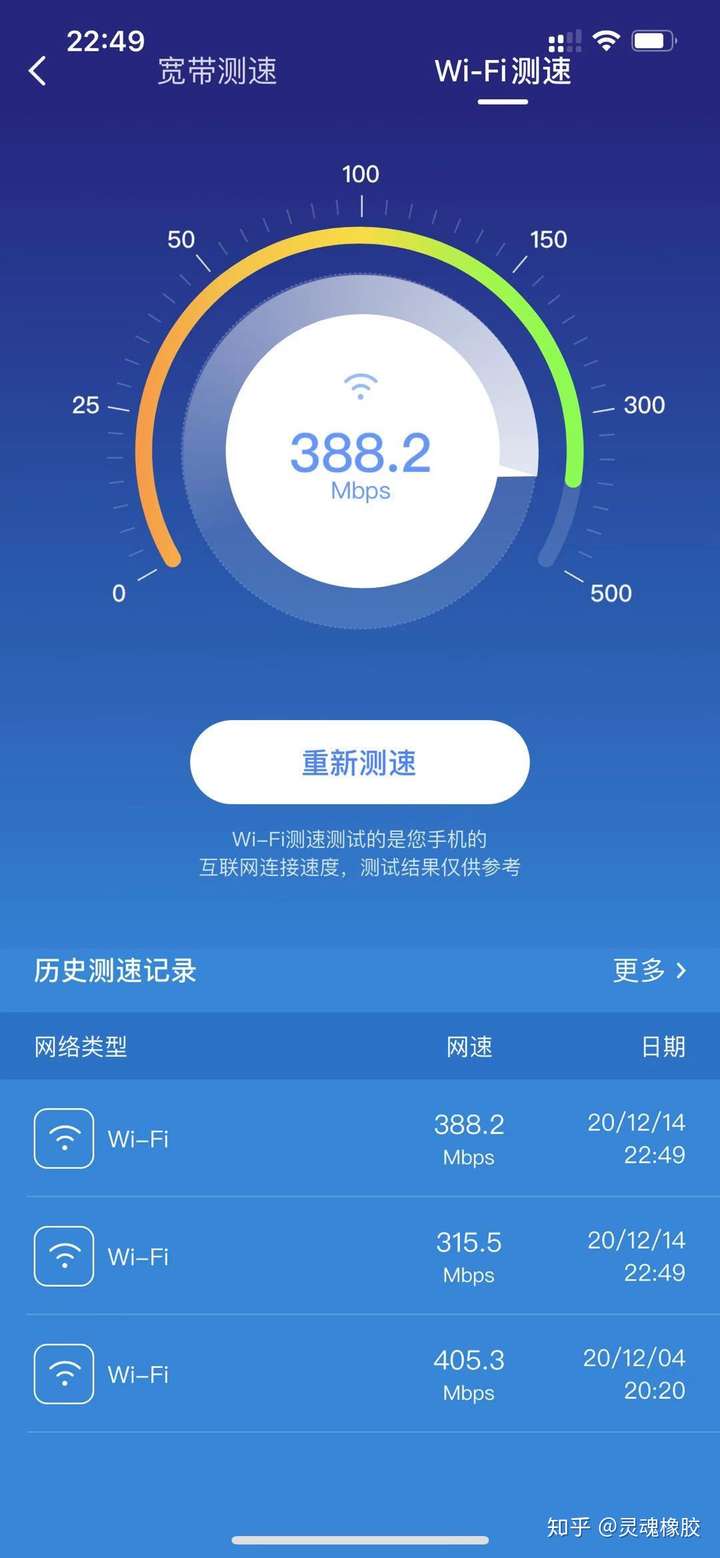Tap the cellular signal indicator in the status bar
The width and height of the screenshot is (720, 1558).
(566, 41)
